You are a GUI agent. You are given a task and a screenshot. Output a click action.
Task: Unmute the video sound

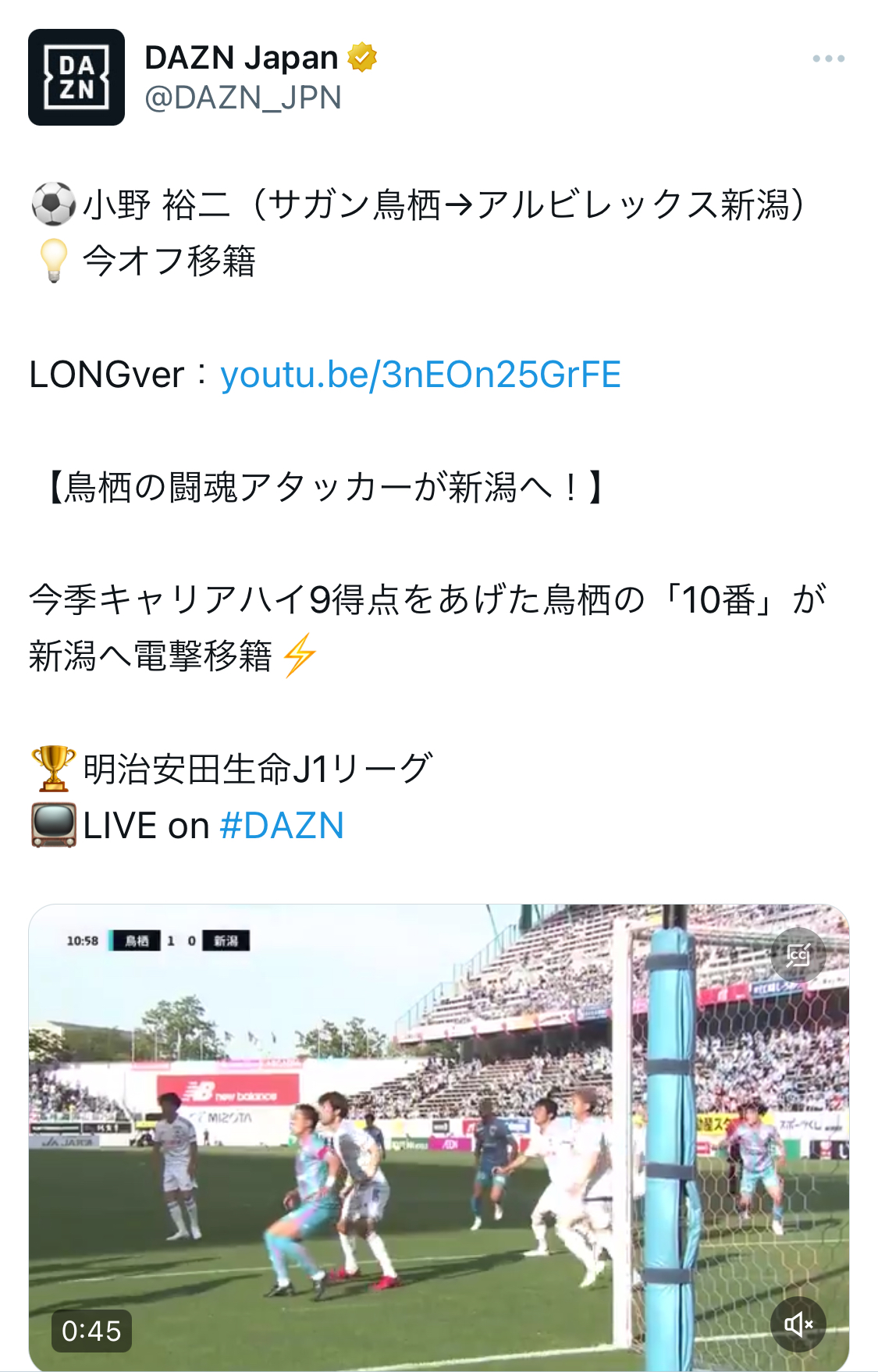(x=798, y=1324)
